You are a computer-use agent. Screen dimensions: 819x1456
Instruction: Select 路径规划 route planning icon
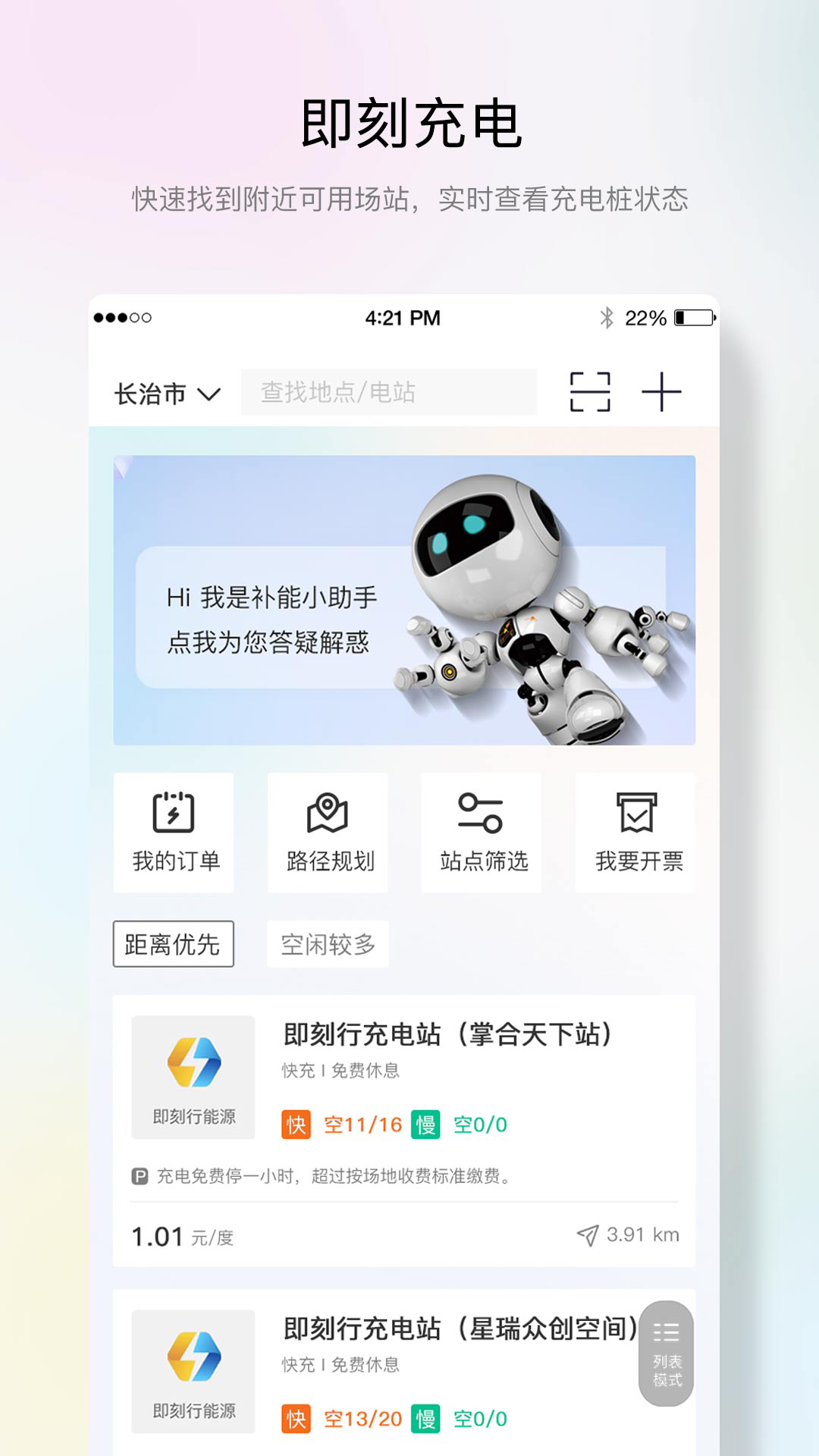coord(328,832)
